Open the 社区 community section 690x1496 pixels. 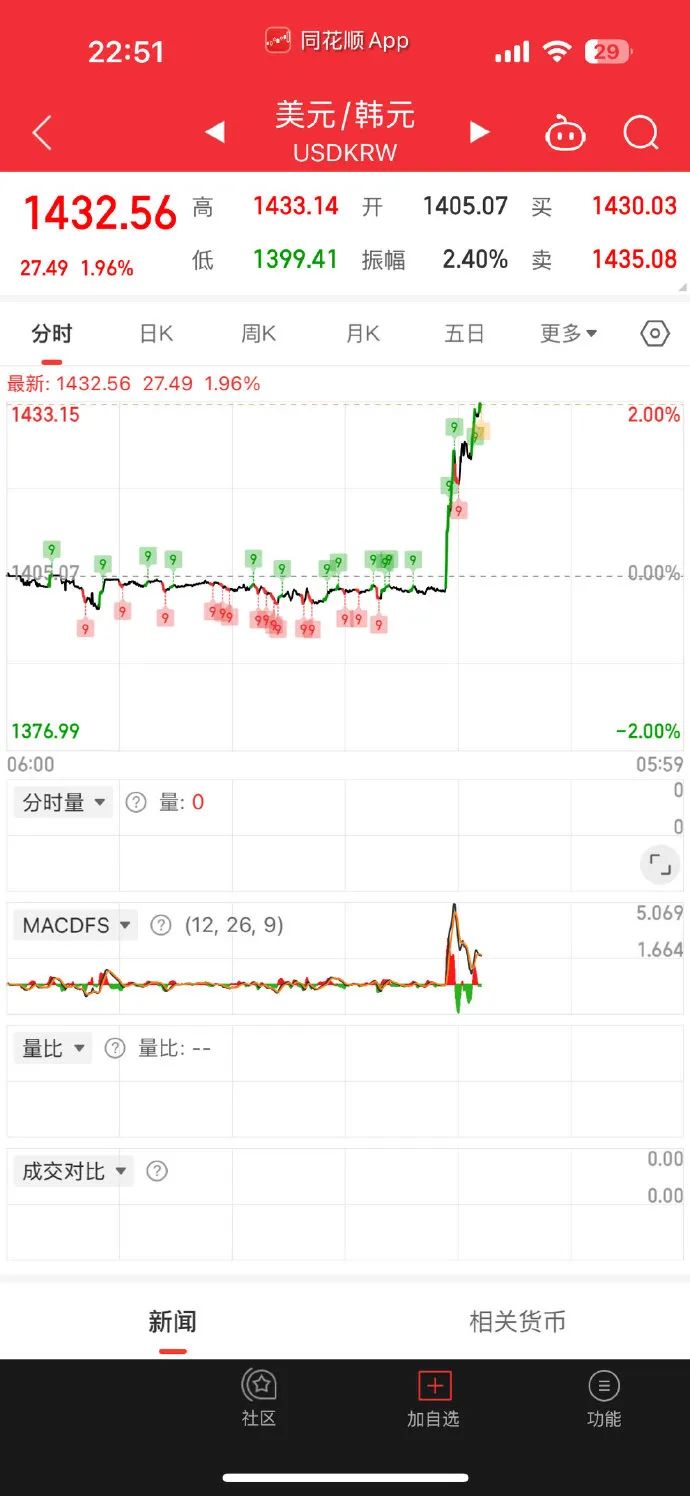click(259, 1400)
